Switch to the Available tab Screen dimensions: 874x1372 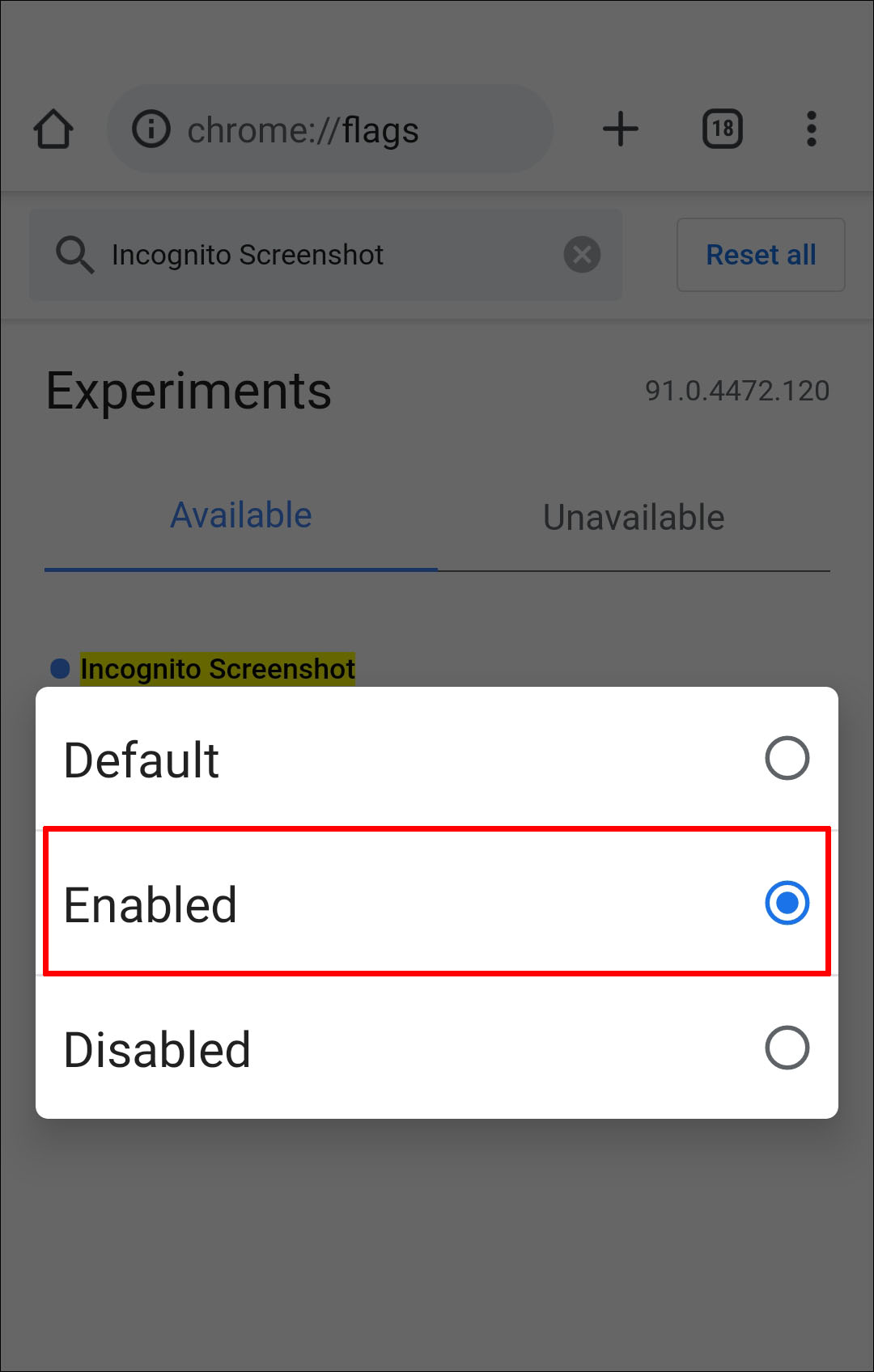pyautogui.click(x=241, y=516)
